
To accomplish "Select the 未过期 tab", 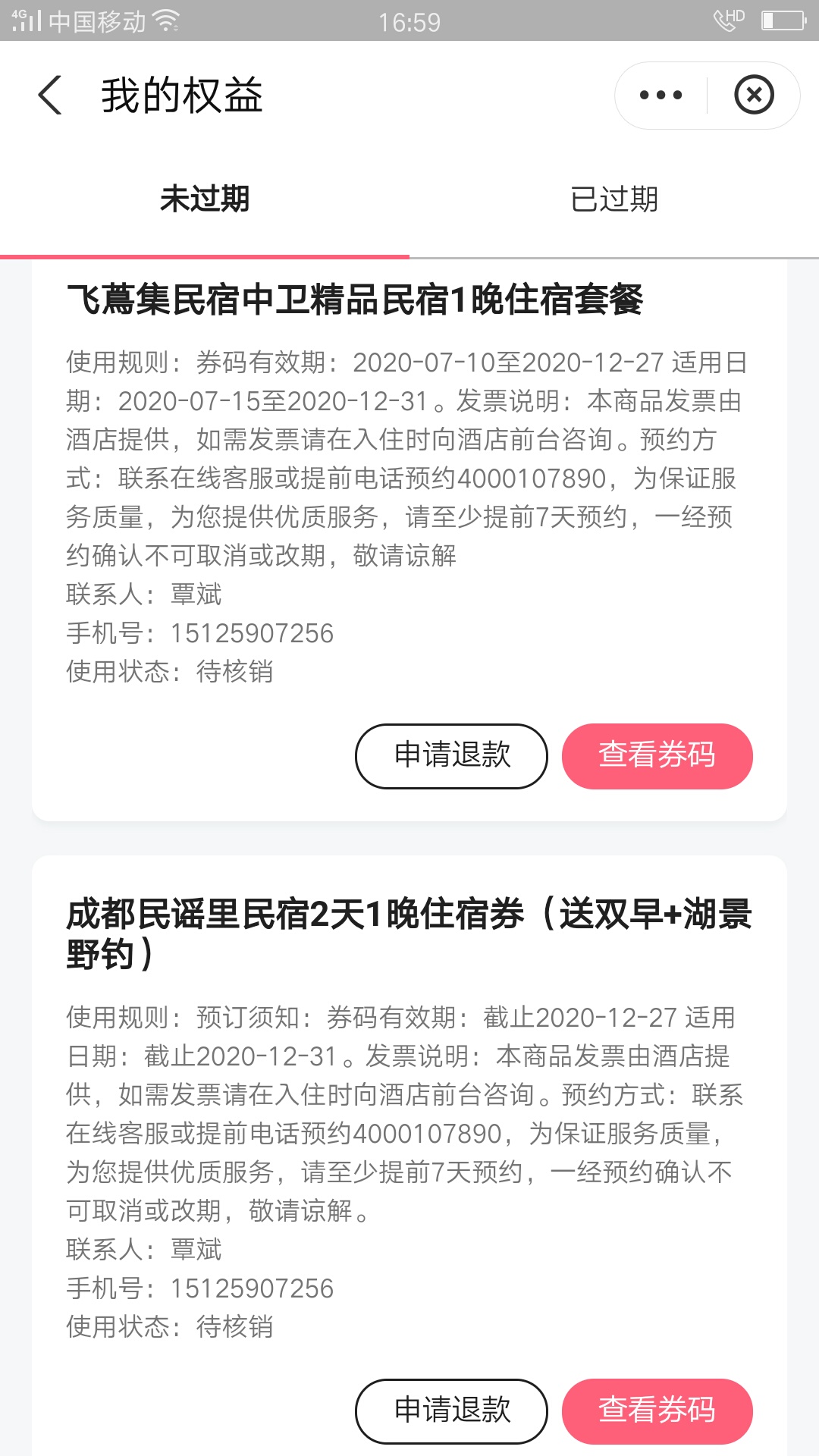I will click(x=205, y=199).
